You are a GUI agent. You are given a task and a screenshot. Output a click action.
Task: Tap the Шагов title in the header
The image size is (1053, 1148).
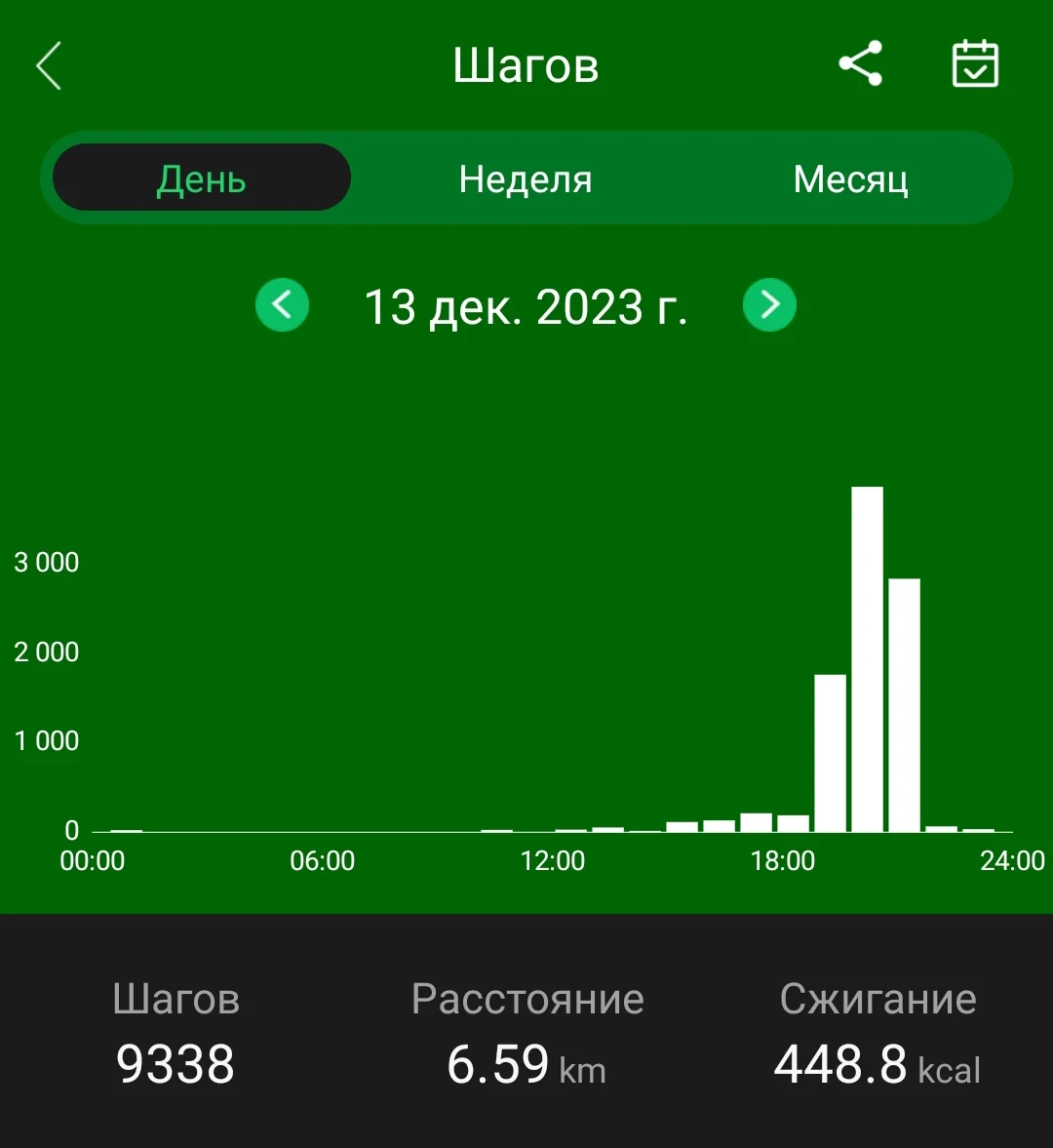click(x=526, y=64)
